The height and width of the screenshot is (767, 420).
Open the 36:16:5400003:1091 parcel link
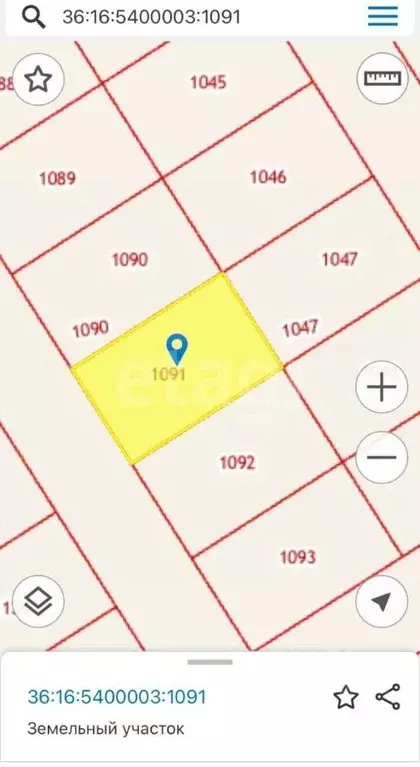[x=117, y=697]
